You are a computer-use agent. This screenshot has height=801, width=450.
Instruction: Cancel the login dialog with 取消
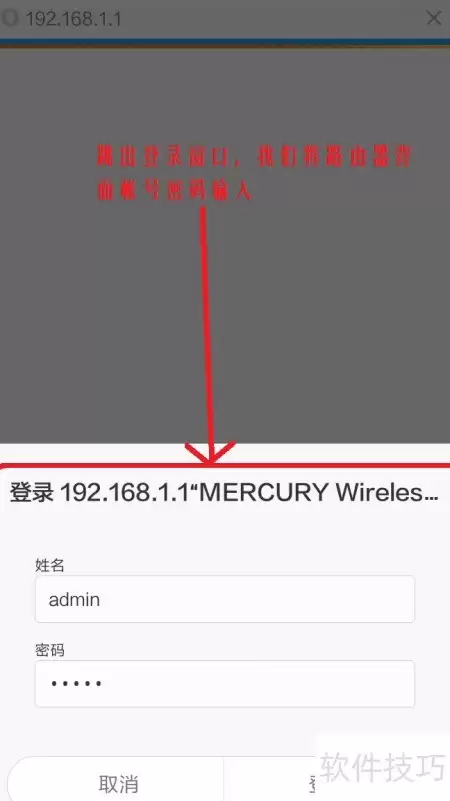119,784
